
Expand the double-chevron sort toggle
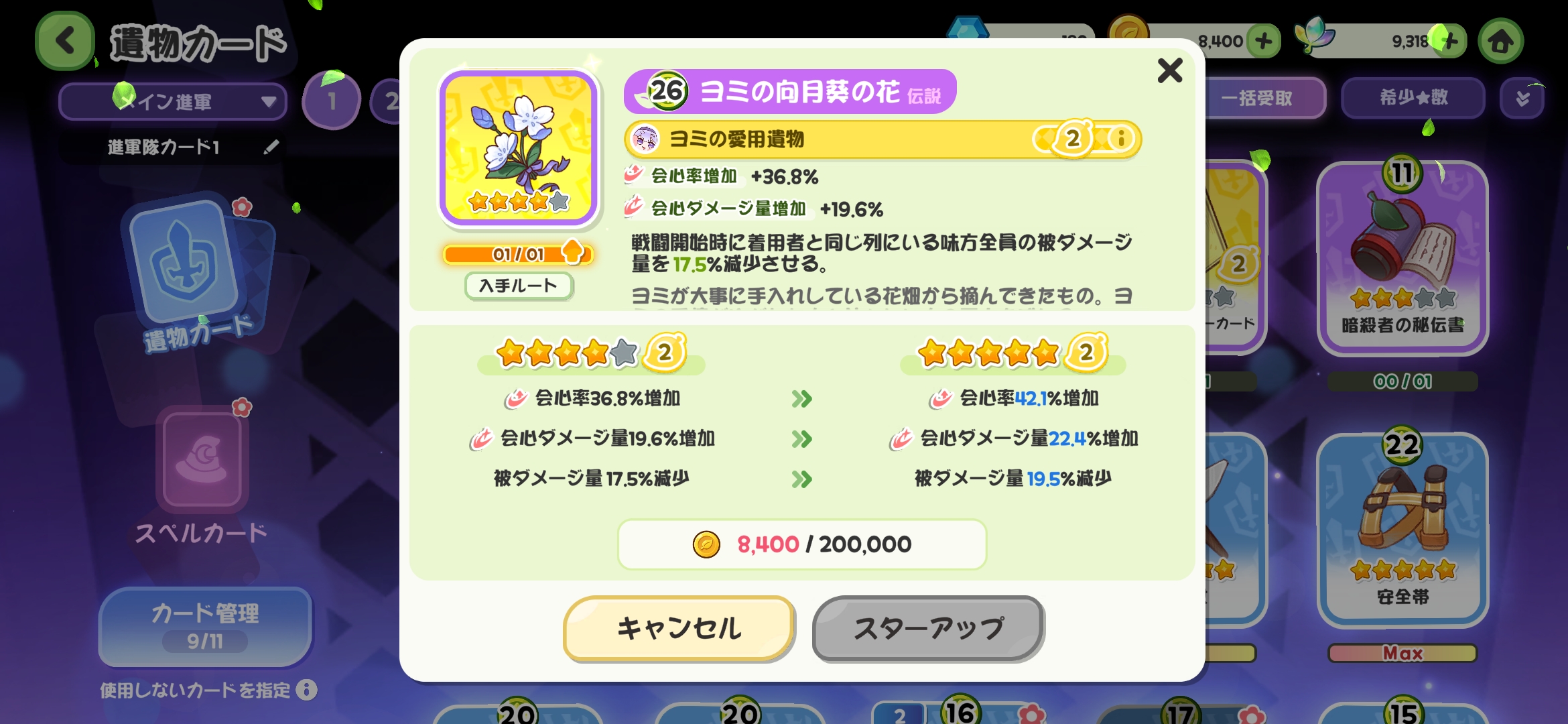point(1522,99)
